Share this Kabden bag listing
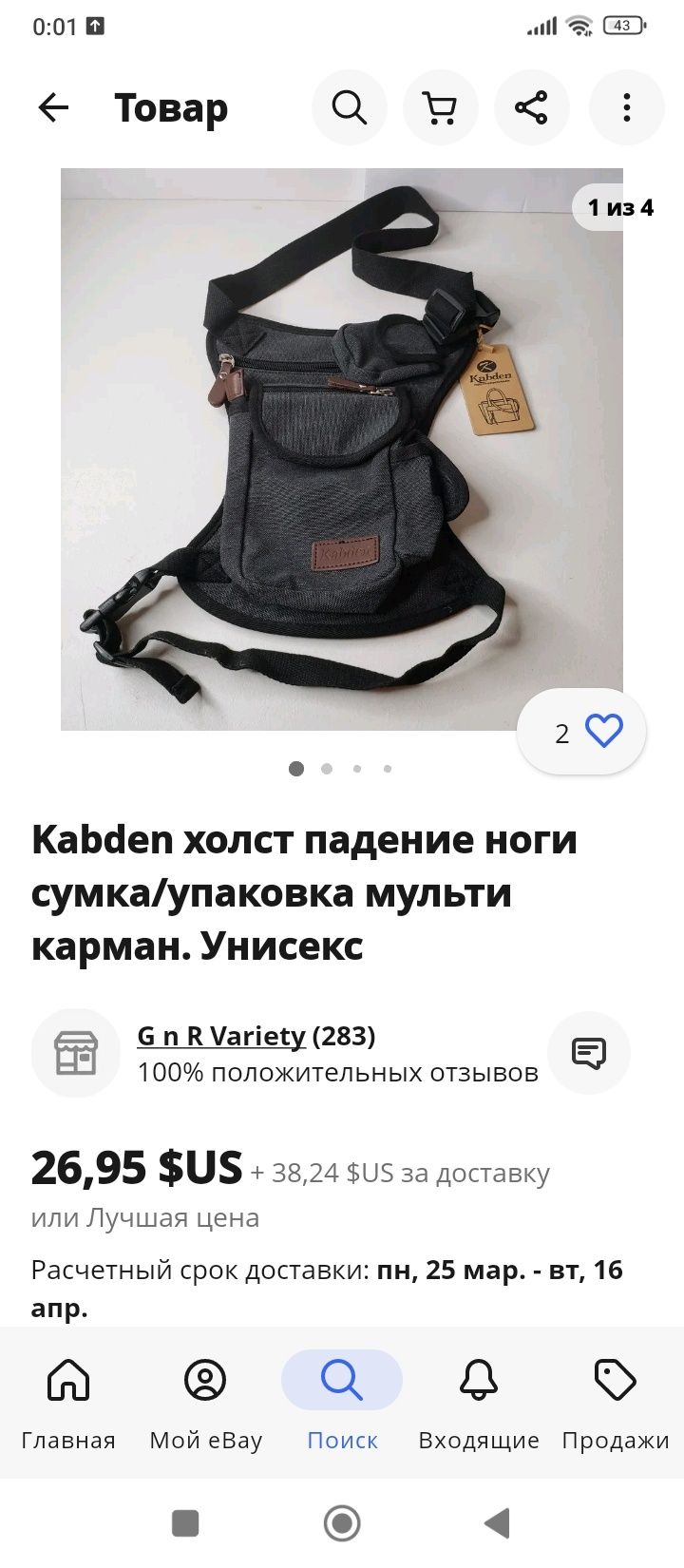Screen dimensions: 684x1568 [x=531, y=107]
